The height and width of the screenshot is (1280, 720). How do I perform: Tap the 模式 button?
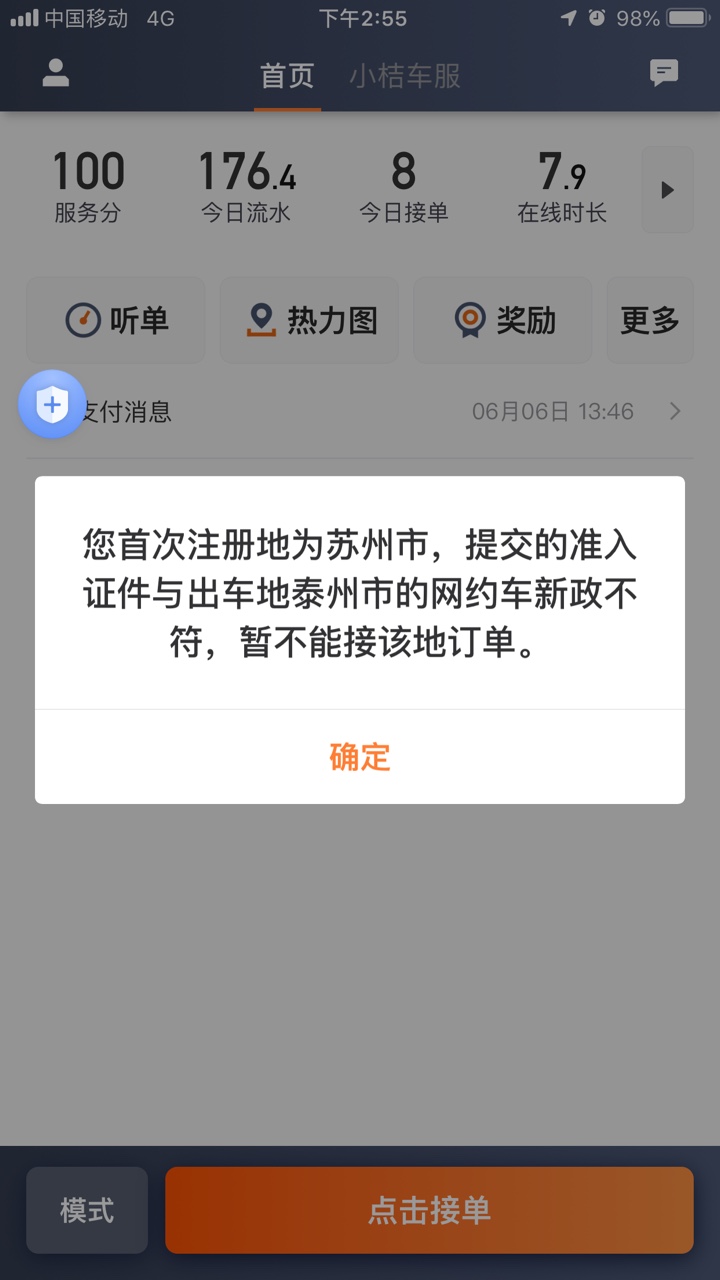pos(87,1210)
